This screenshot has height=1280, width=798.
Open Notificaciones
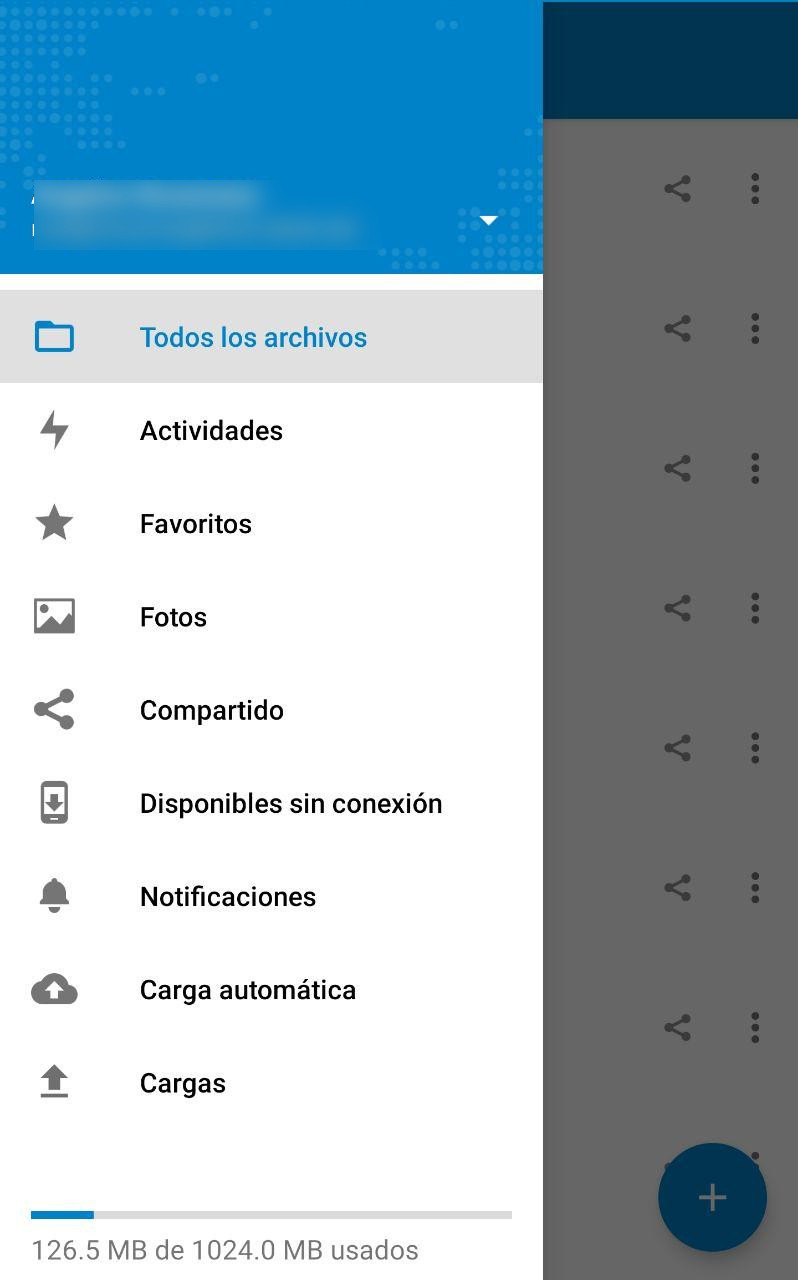tap(271, 895)
